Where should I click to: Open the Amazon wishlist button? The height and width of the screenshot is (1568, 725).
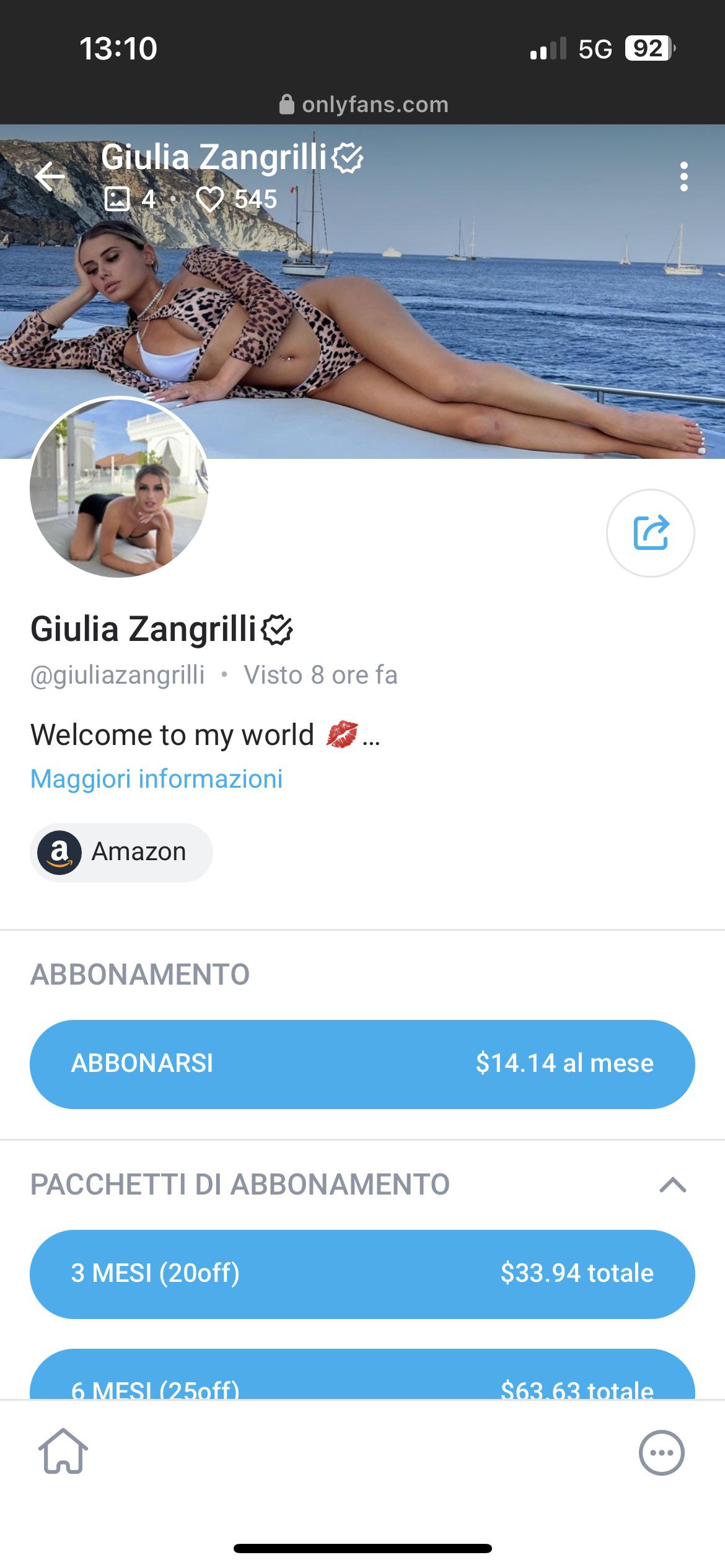click(121, 852)
